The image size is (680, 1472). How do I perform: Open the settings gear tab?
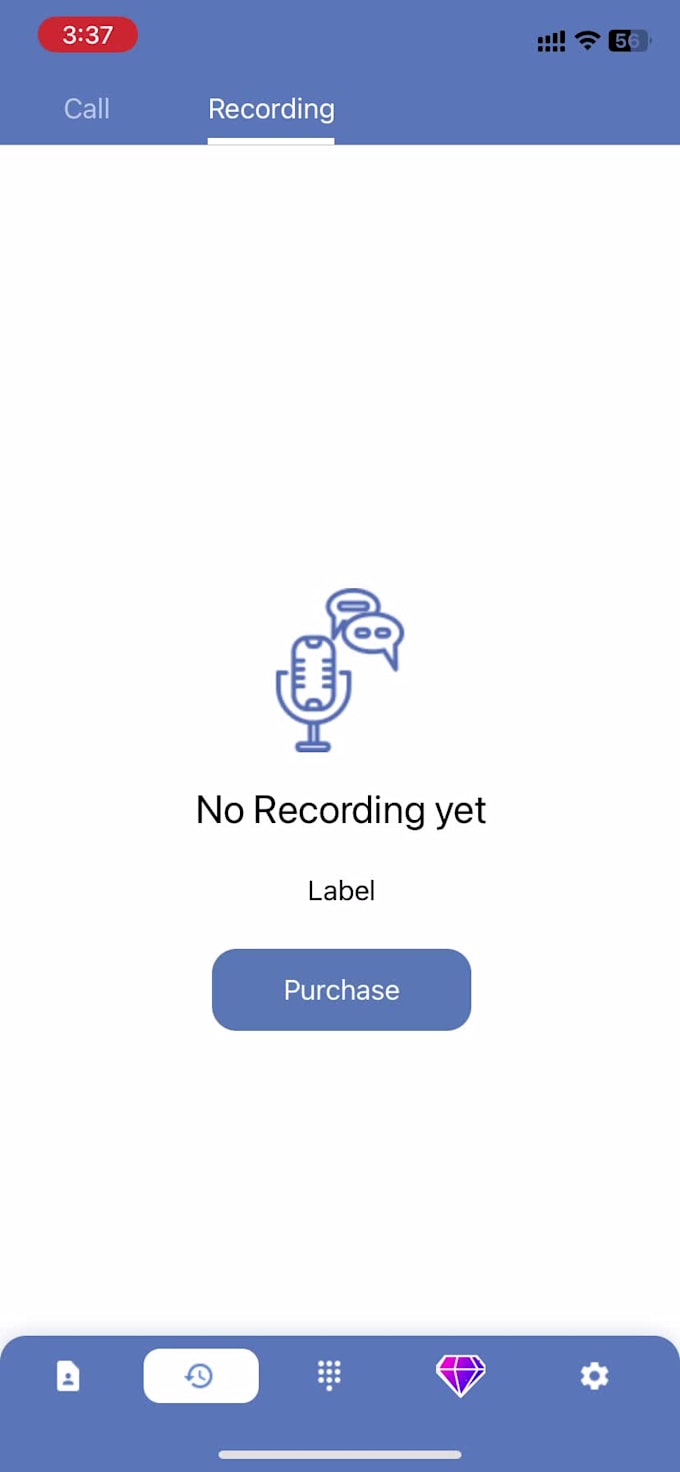[x=594, y=1376]
